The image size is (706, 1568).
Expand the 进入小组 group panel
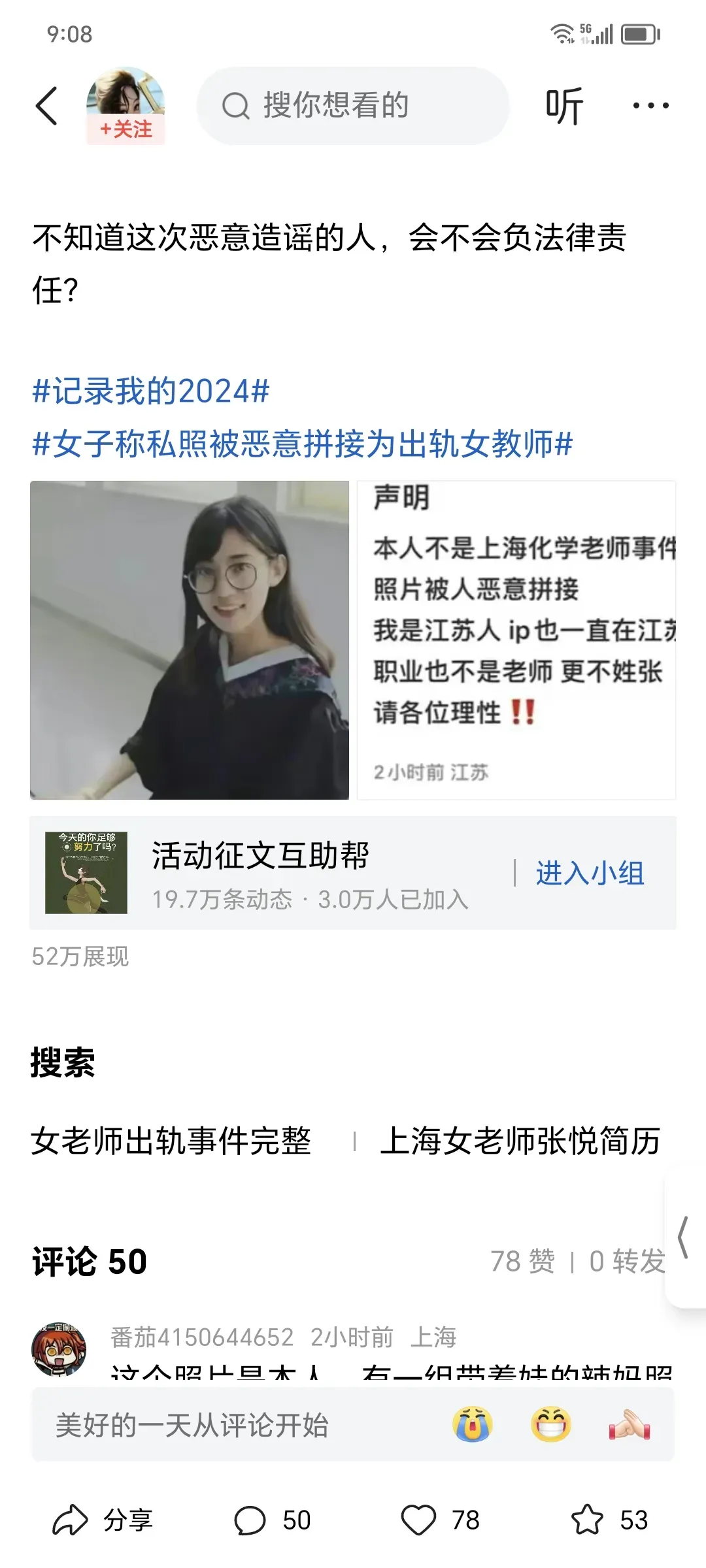[589, 872]
